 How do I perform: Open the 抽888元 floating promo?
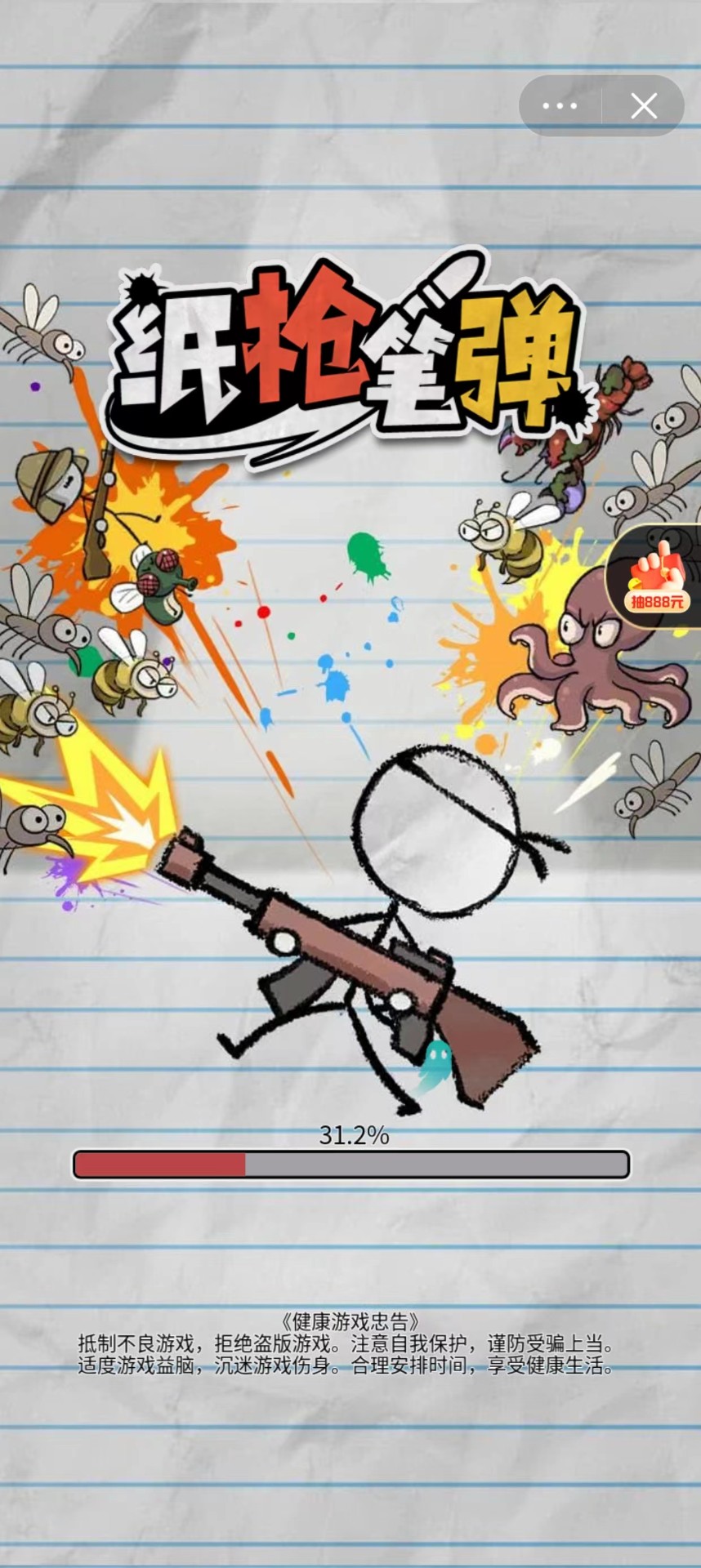click(x=658, y=577)
